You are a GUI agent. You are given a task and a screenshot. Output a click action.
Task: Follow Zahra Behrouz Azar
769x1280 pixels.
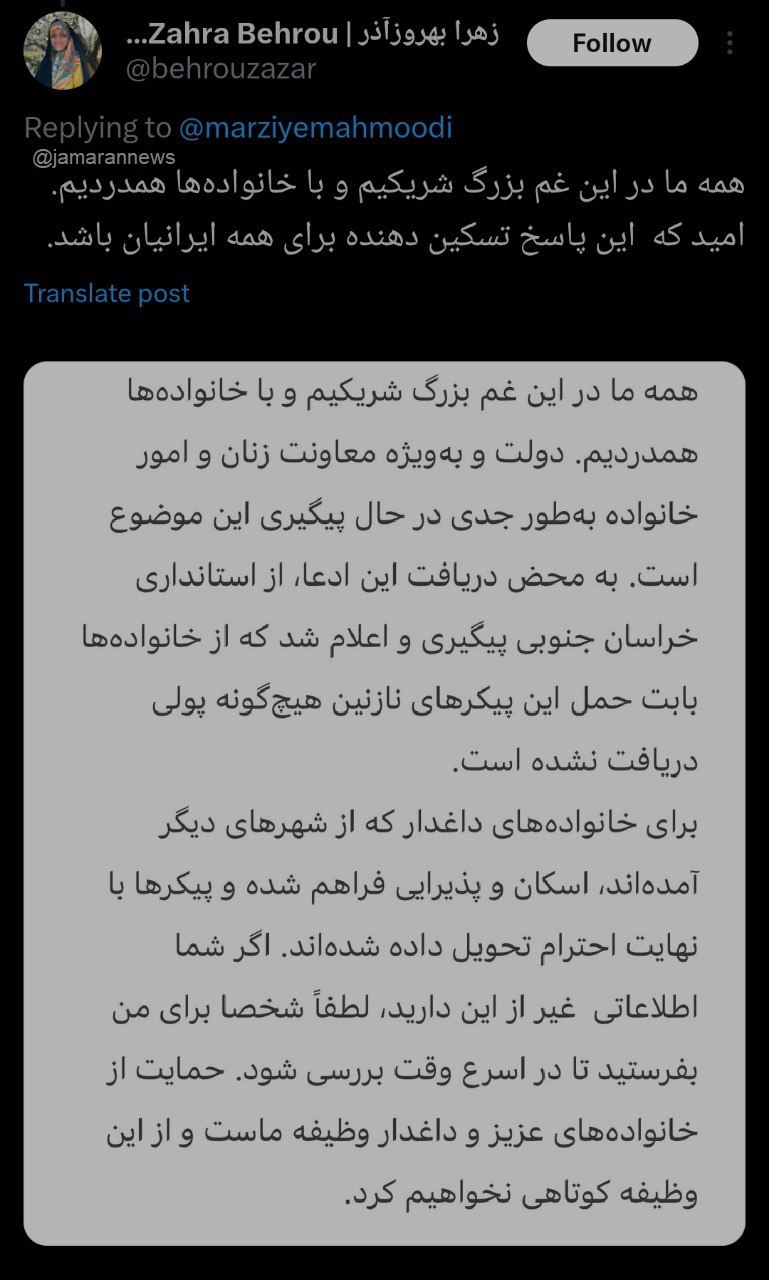[x=611, y=43]
